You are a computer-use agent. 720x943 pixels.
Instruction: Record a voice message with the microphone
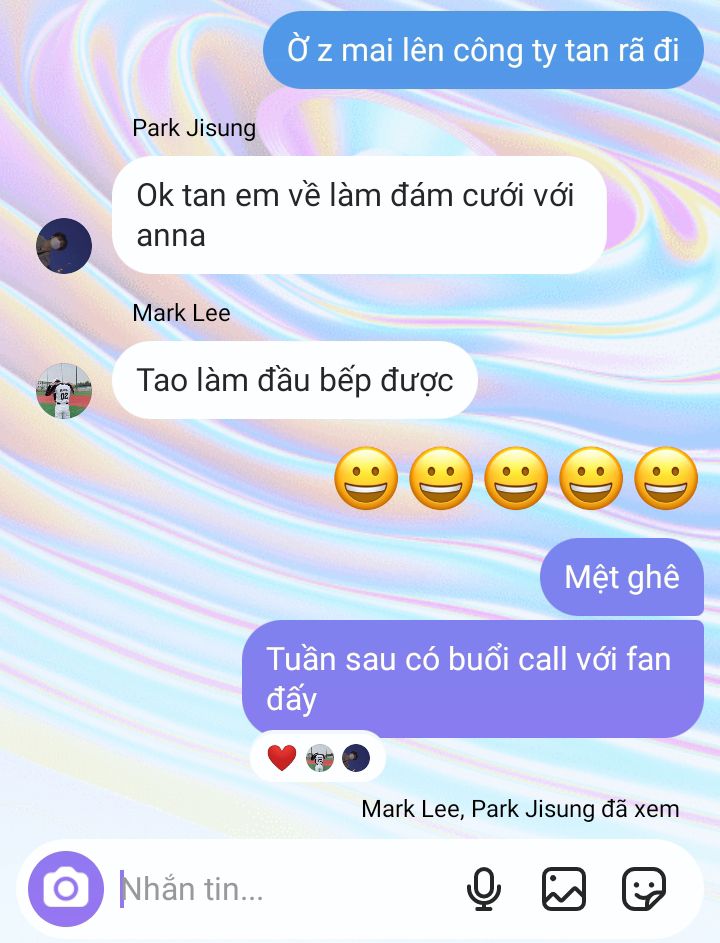tap(484, 889)
